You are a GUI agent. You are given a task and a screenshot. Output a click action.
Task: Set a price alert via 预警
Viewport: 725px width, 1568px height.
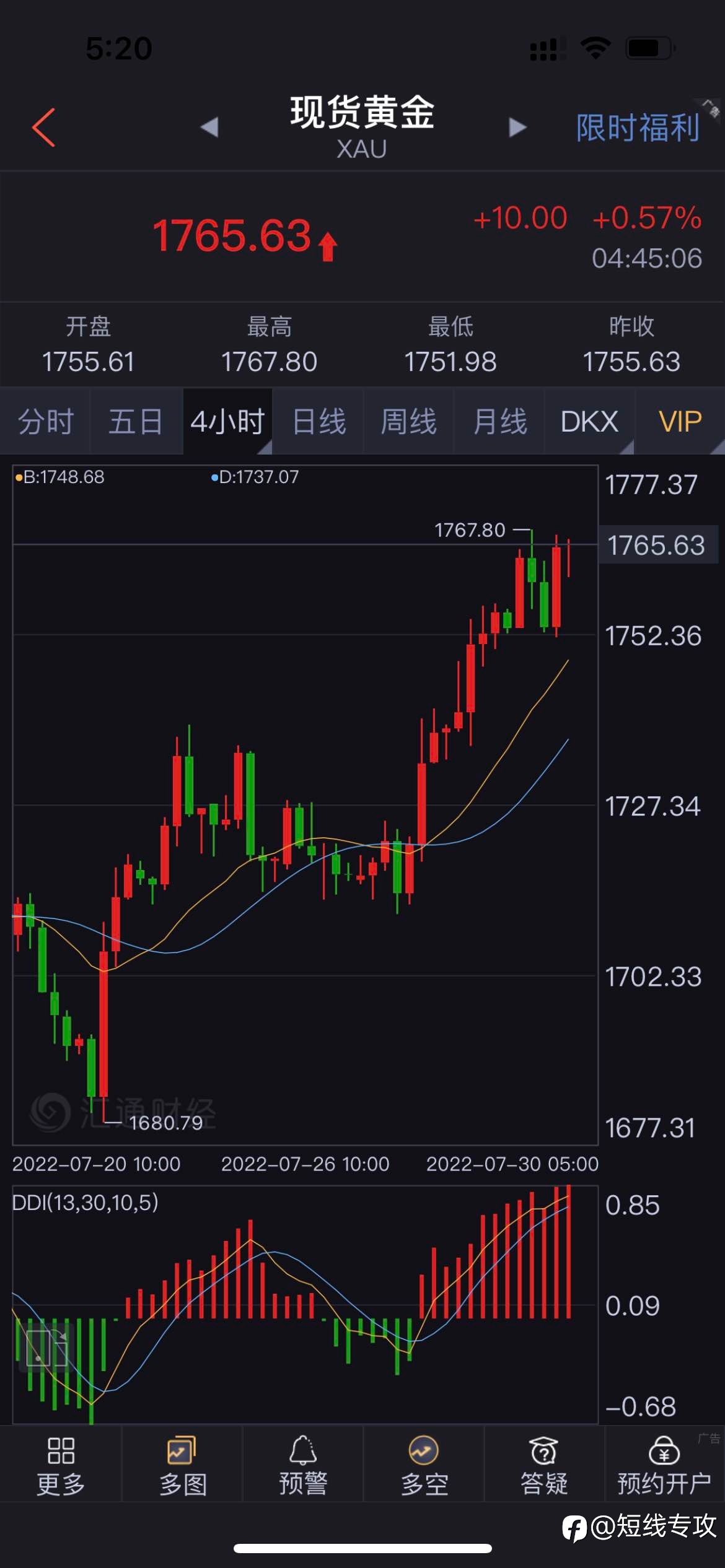point(303,1465)
